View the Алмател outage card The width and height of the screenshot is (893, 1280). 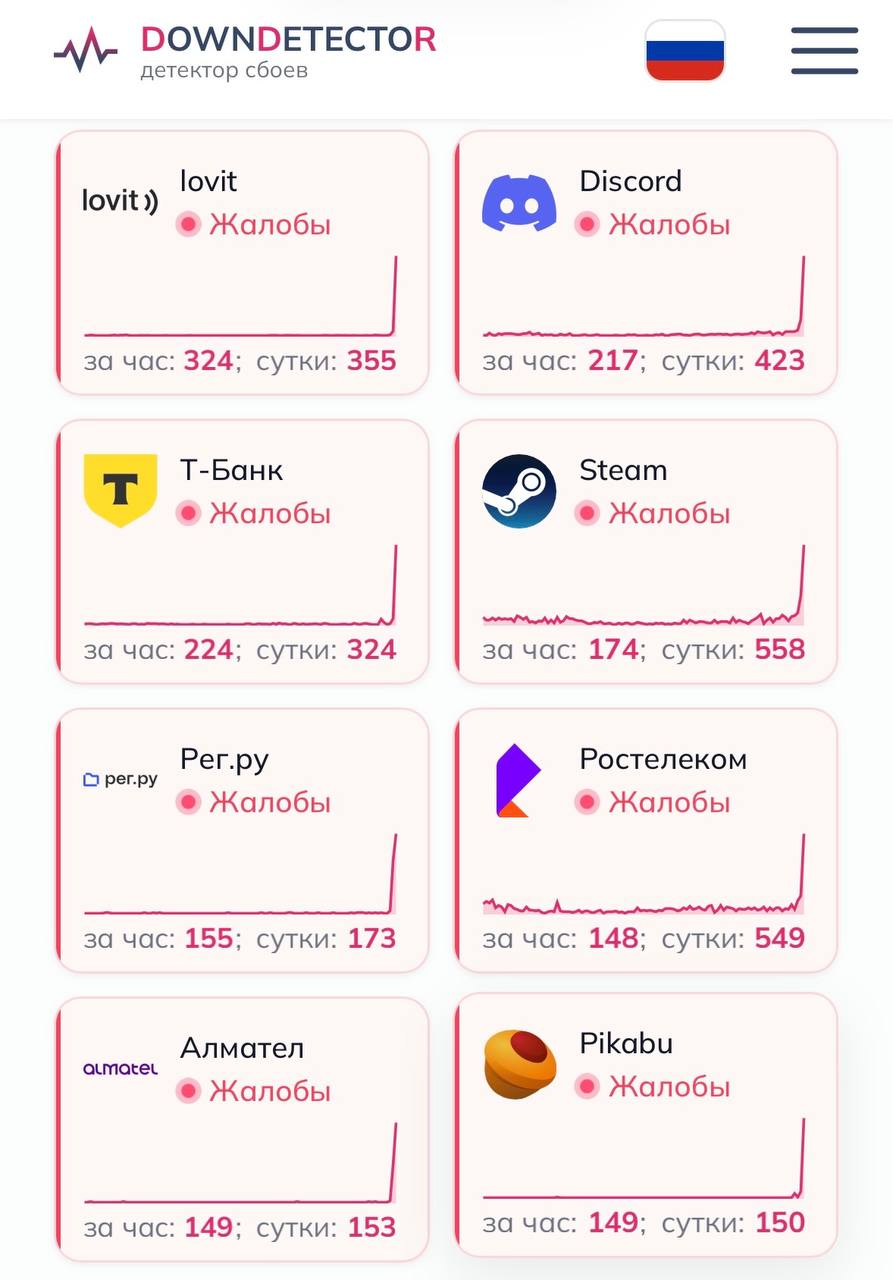tap(242, 1130)
